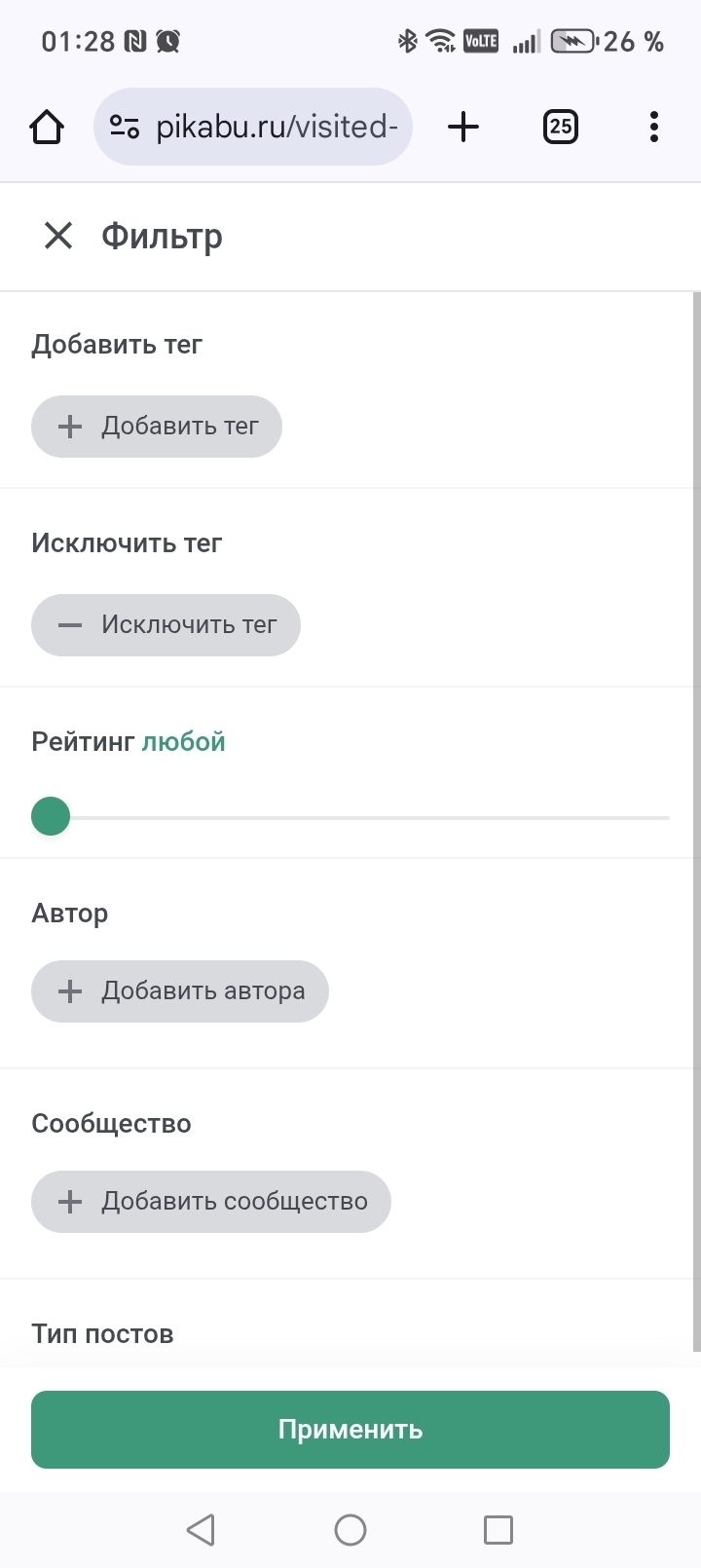Open the browser overflow menu
Screen dimensions: 701x1568
[x=653, y=127]
